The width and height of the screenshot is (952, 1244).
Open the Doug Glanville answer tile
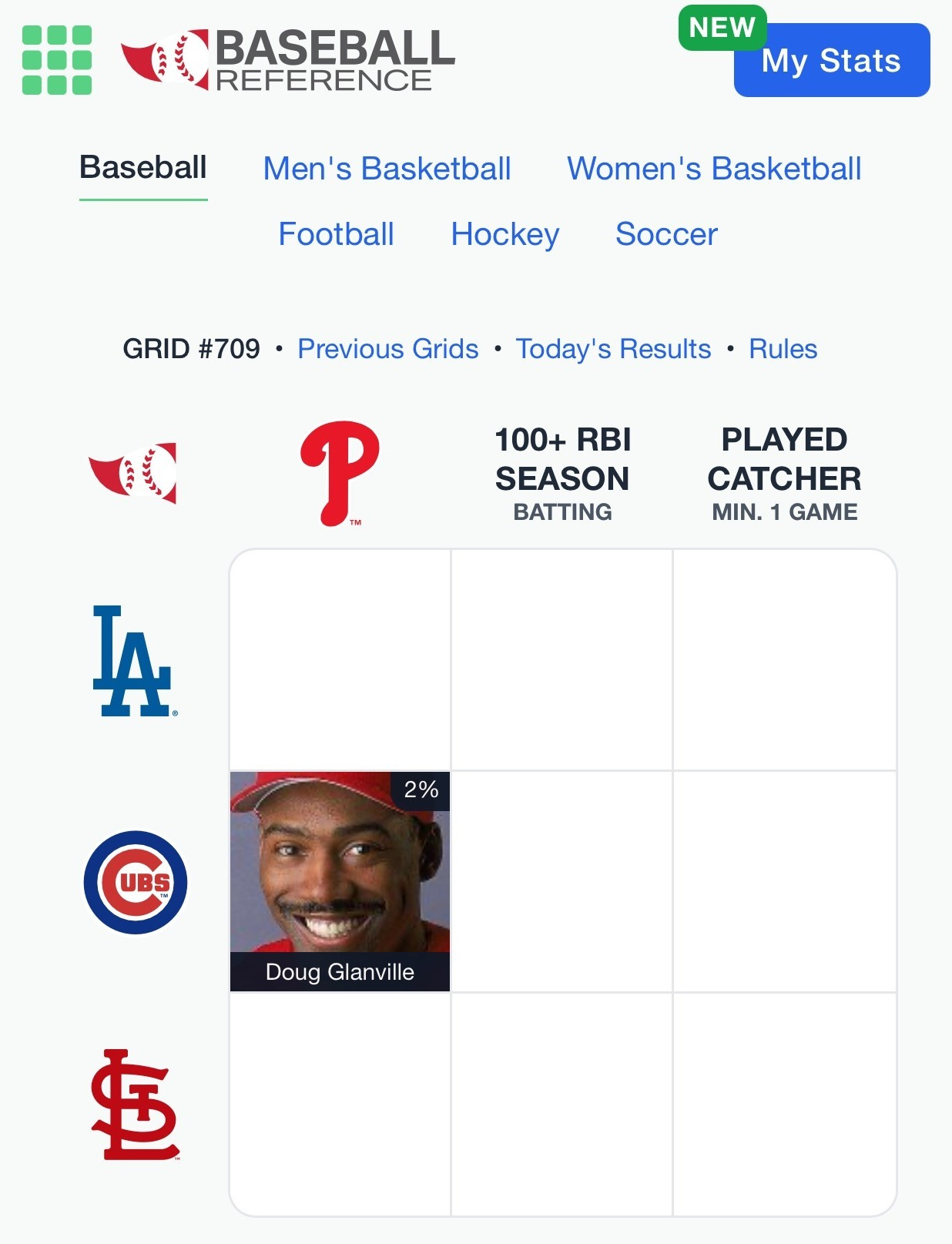(x=340, y=881)
